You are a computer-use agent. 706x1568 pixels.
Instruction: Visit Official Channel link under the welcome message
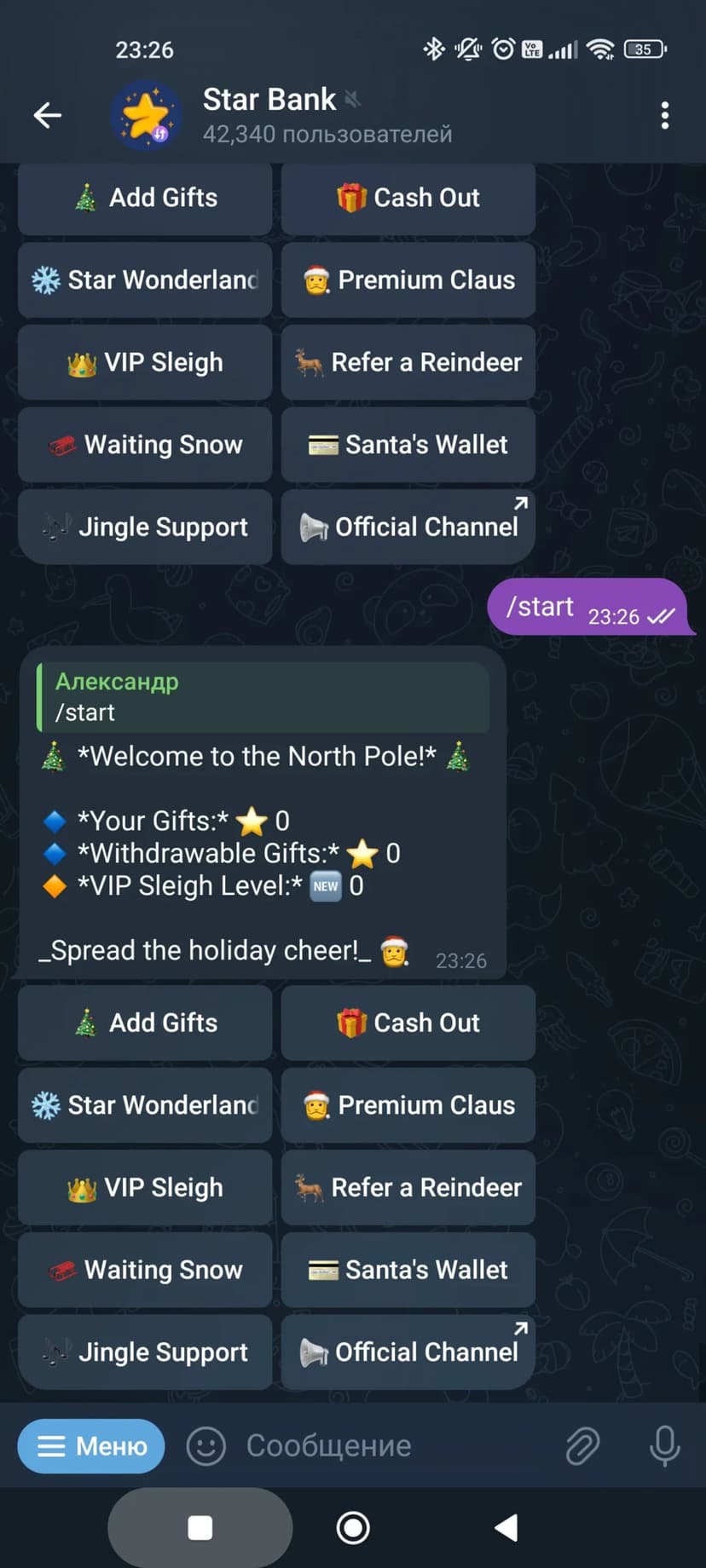pyautogui.click(x=408, y=1352)
